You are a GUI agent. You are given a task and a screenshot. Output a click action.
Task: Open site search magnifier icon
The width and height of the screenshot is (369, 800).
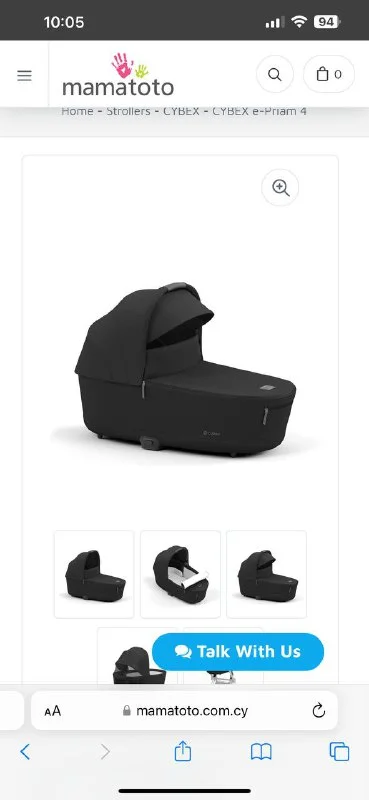pos(275,74)
